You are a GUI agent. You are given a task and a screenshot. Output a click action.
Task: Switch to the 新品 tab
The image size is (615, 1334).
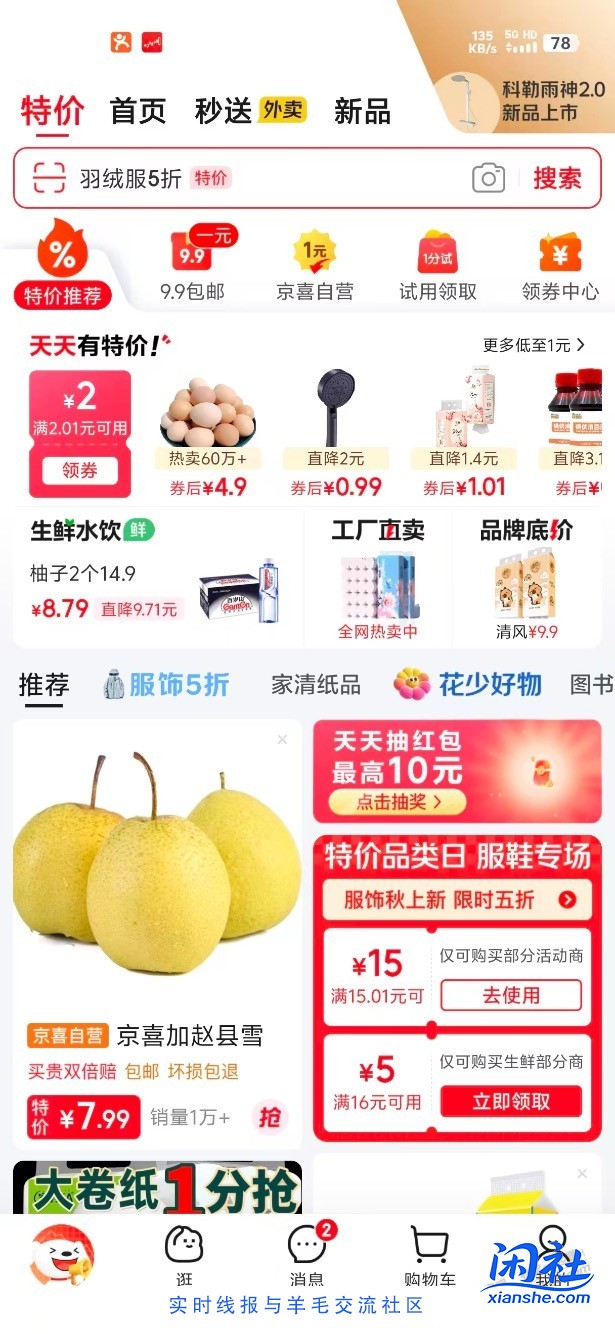362,111
